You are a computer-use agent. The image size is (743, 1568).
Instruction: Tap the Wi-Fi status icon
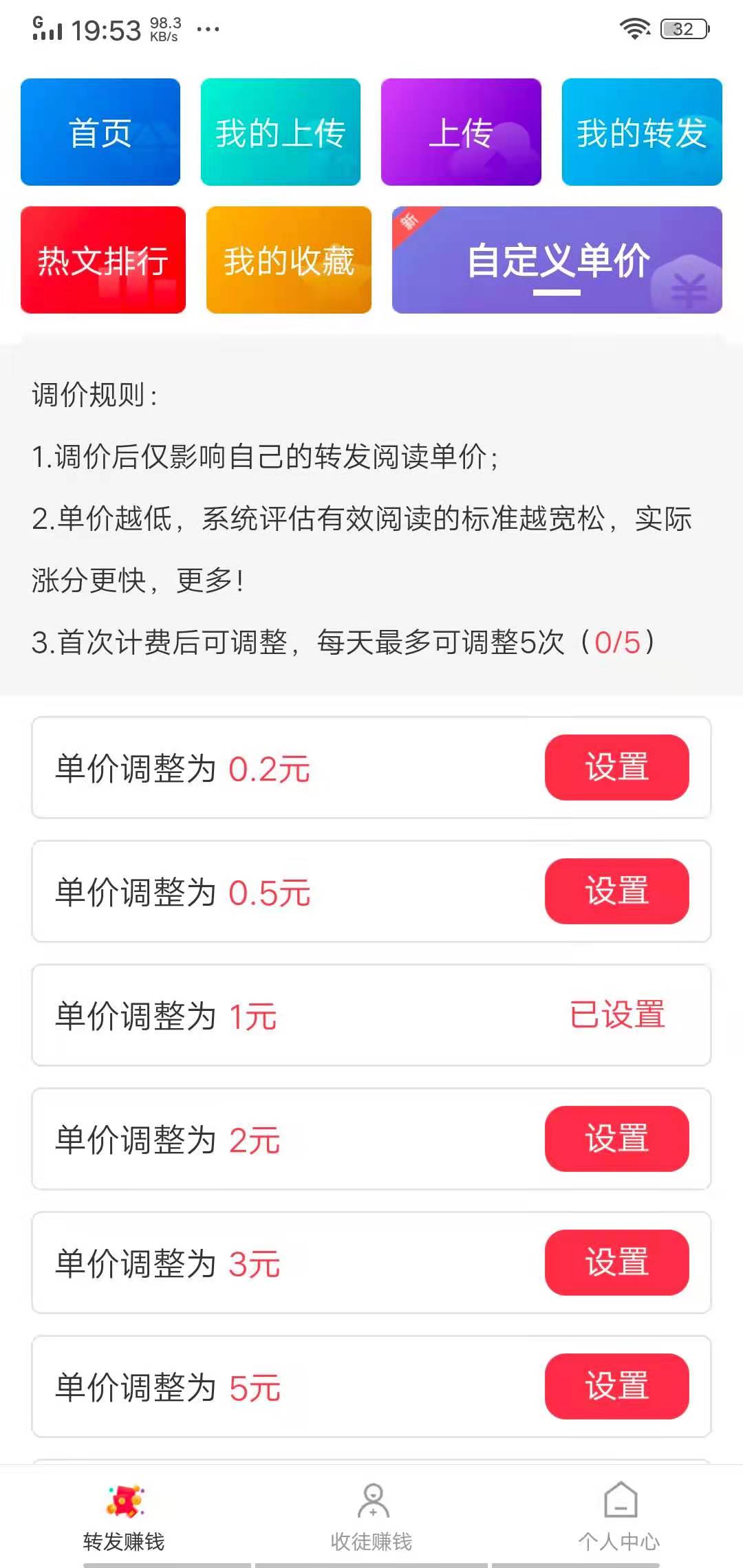click(x=634, y=28)
